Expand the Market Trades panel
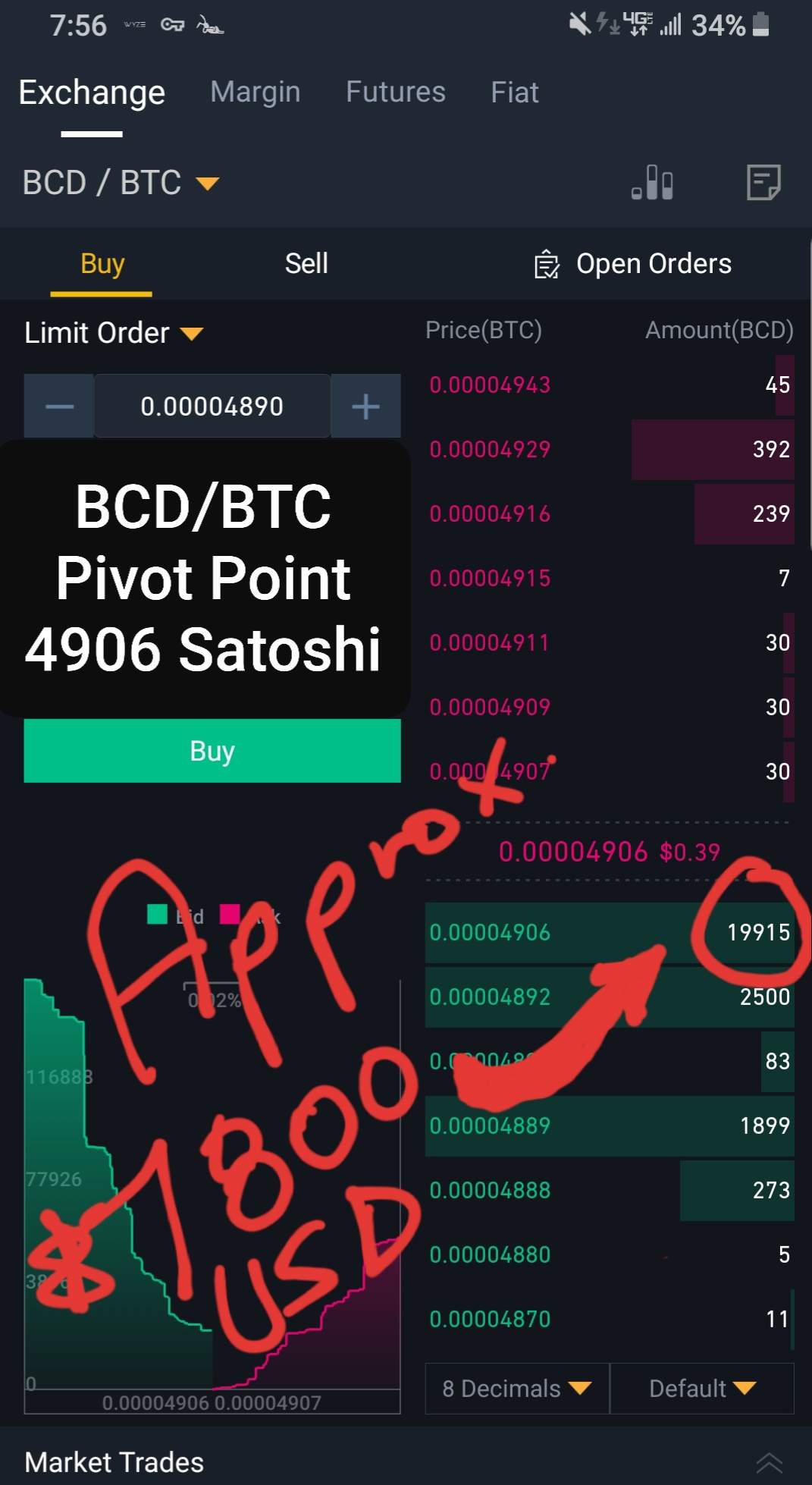 pyautogui.click(x=769, y=1462)
